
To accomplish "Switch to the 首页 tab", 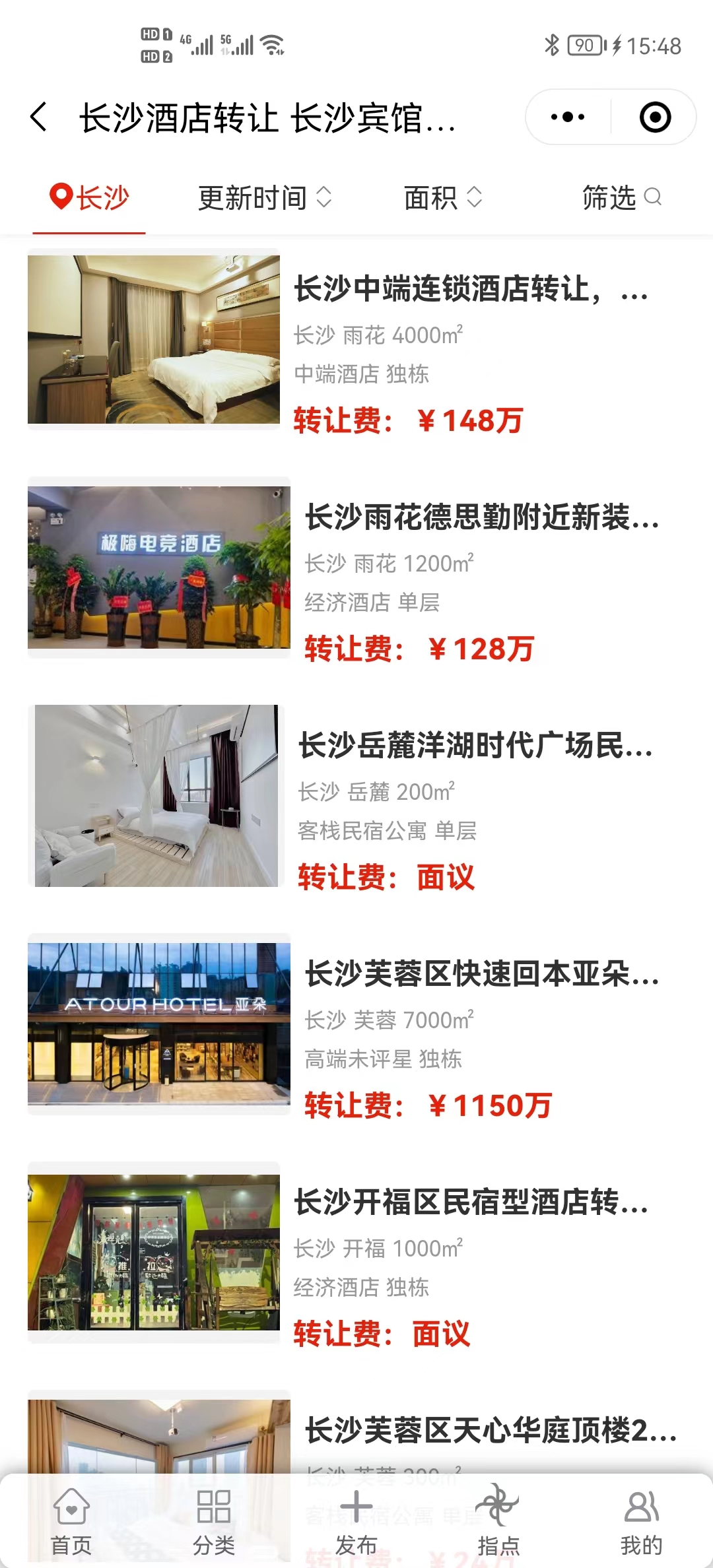I will (x=71, y=1518).
